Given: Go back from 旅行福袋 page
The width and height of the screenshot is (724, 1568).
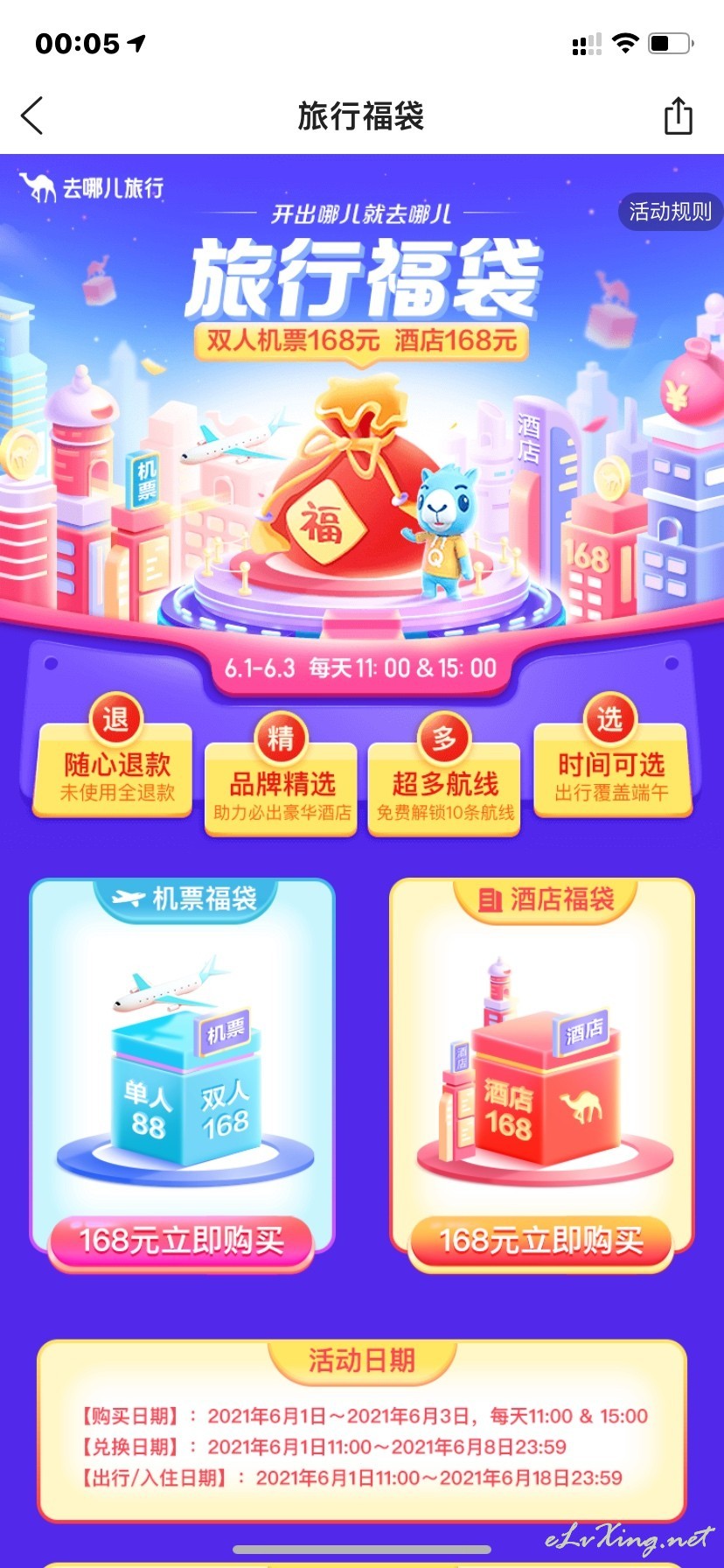Looking at the screenshot, I should (x=32, y=115).
